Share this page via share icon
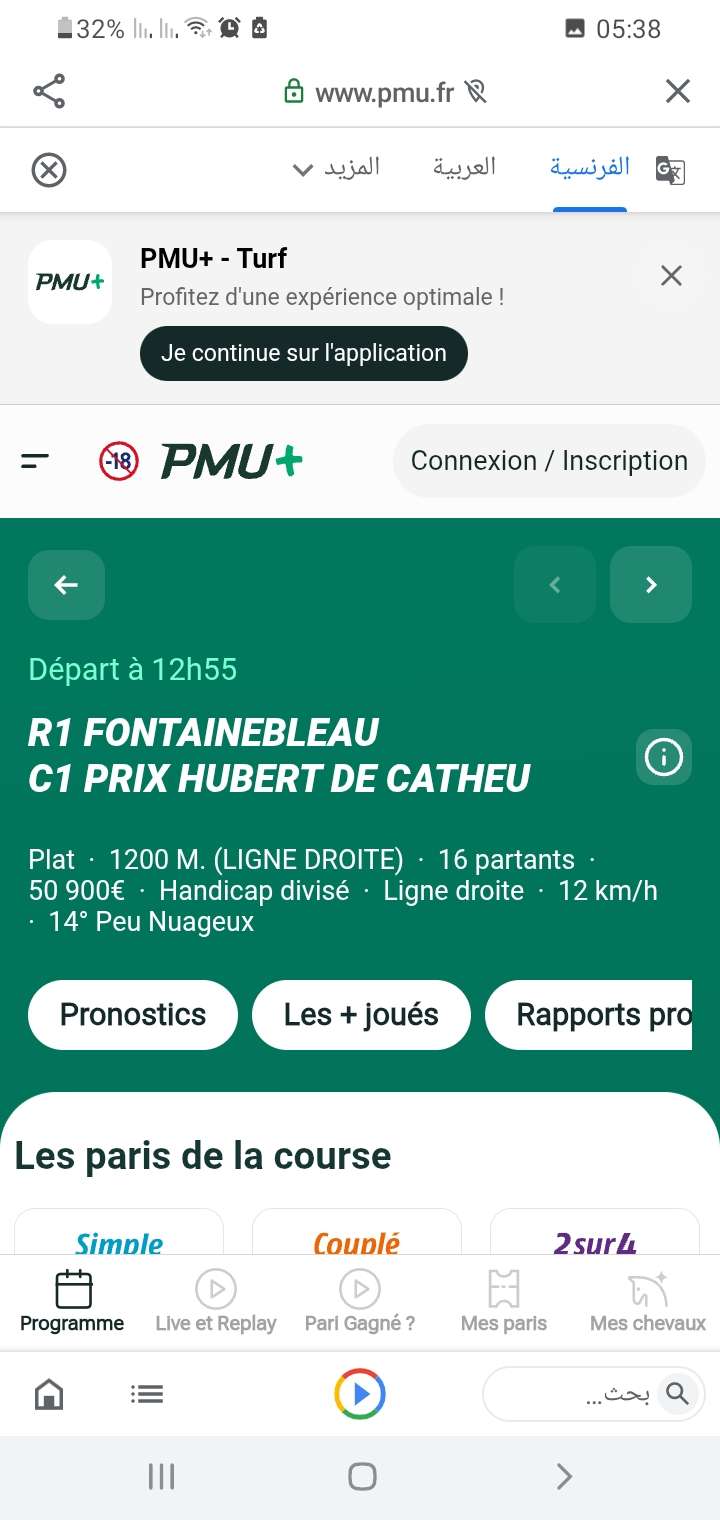The width and height of the screenshot is (720, 1520). [x=49, y=92]
